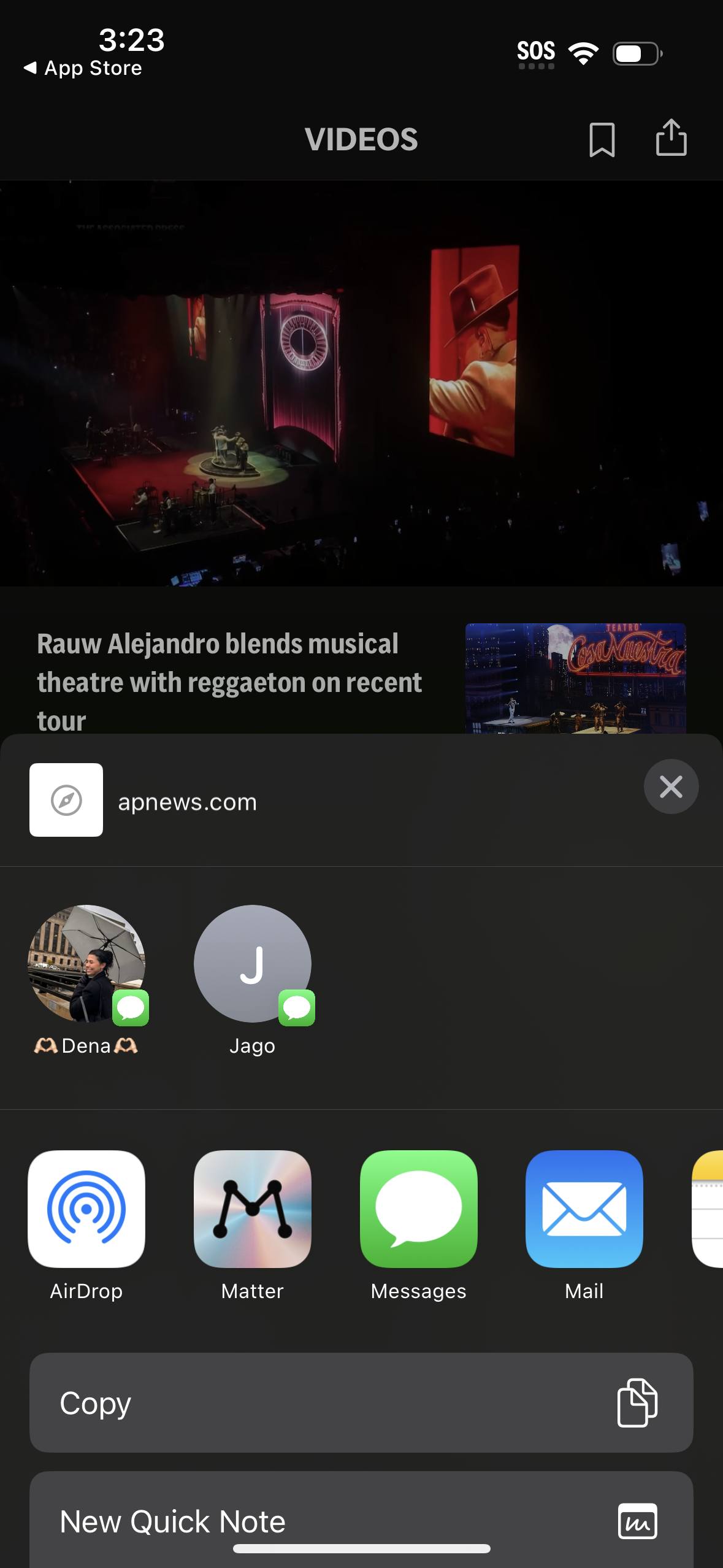
Task: Open the article about Rauw Alejandro's tour
Action: [x=230, y=681]
